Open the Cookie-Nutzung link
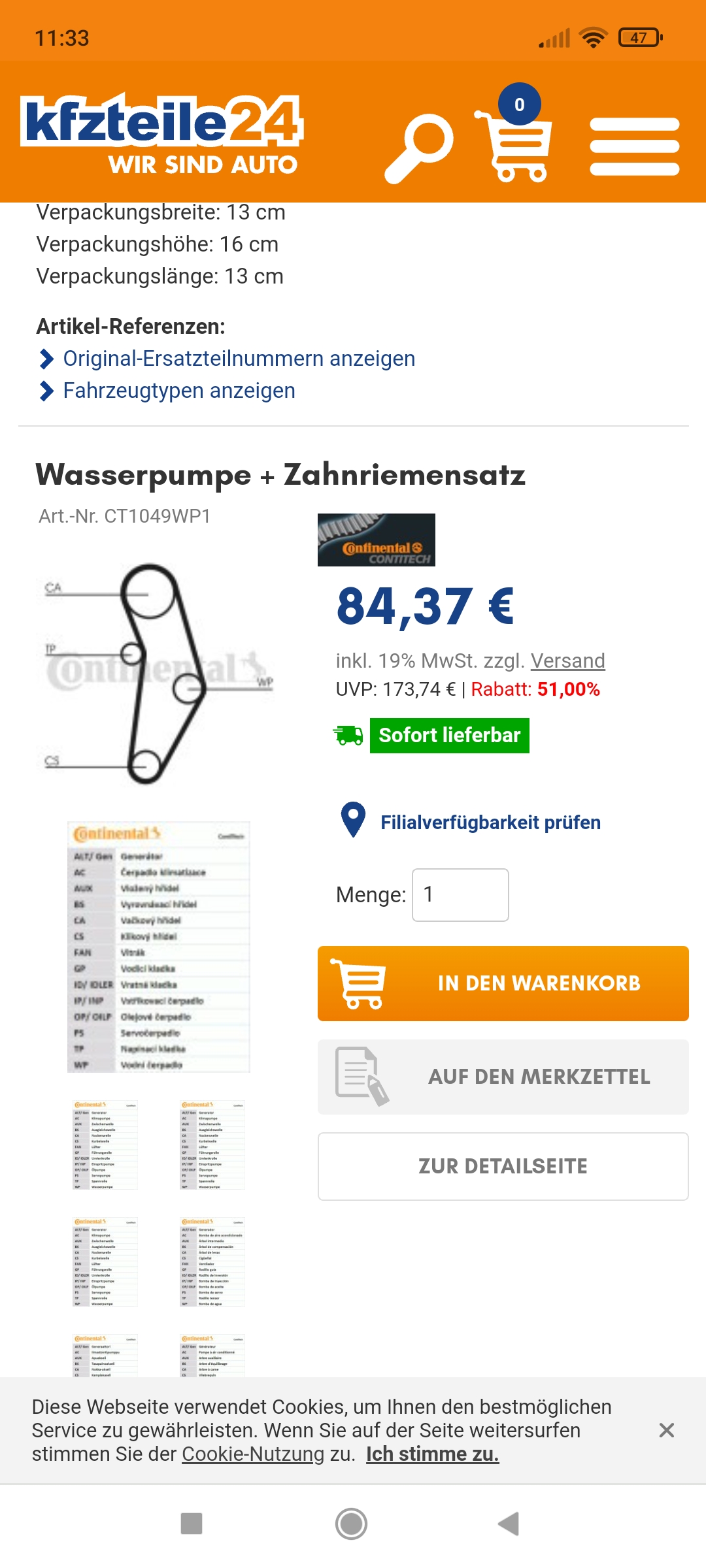 point(253,1454)
